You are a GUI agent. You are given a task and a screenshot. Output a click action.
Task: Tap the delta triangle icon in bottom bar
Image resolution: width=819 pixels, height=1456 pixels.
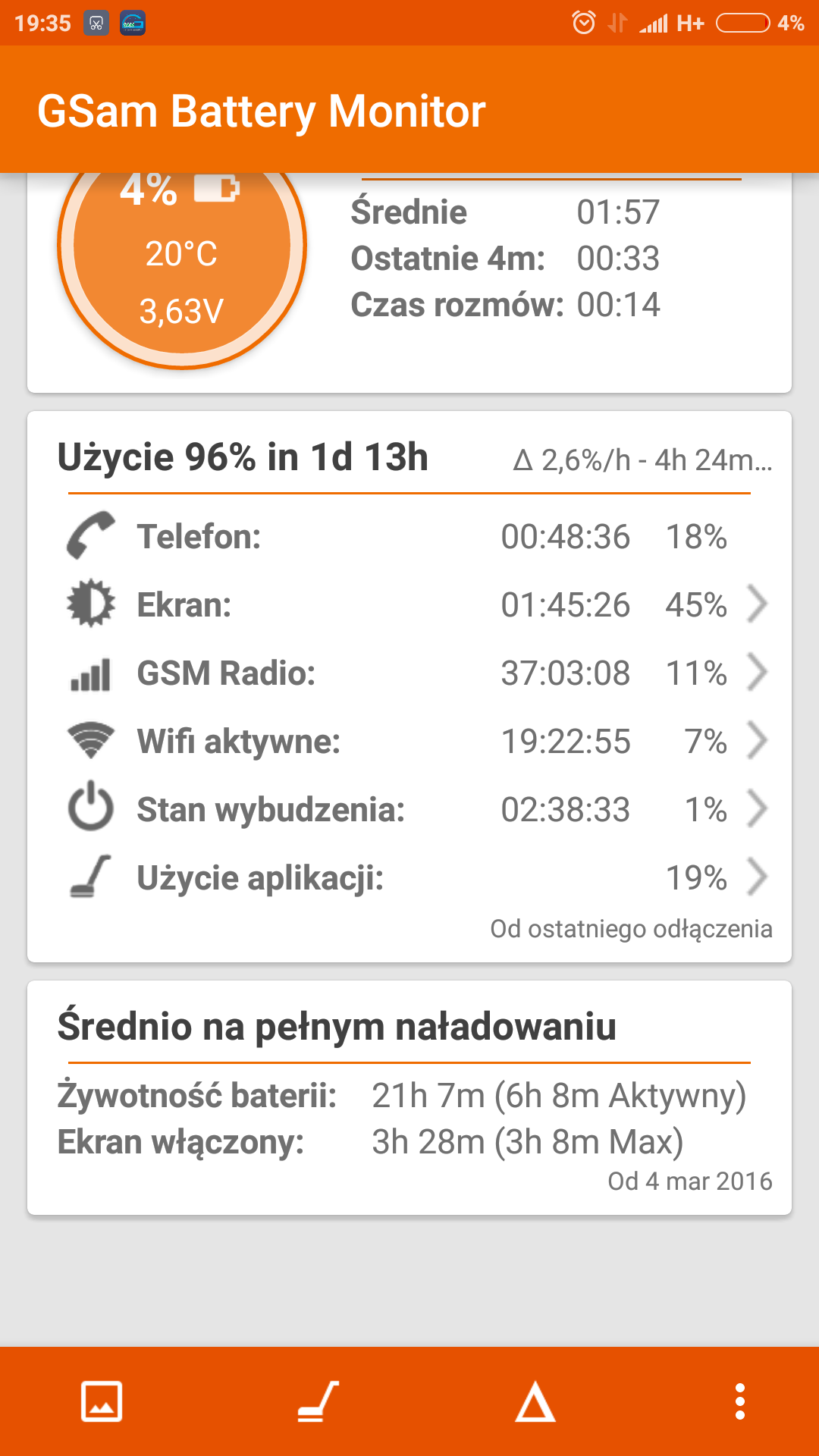click(x=535, y=1401)
